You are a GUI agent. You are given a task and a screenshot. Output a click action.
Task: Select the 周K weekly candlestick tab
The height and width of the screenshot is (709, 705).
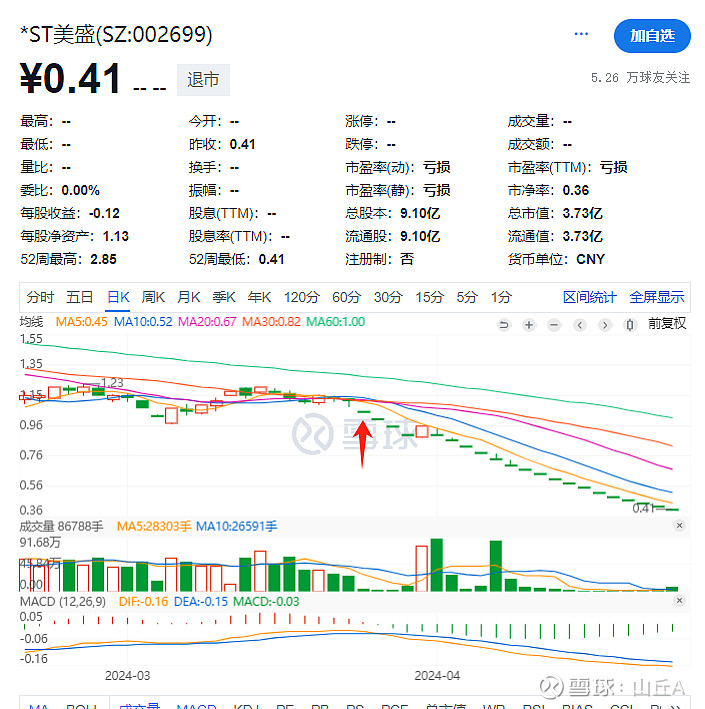coord(153,297)
